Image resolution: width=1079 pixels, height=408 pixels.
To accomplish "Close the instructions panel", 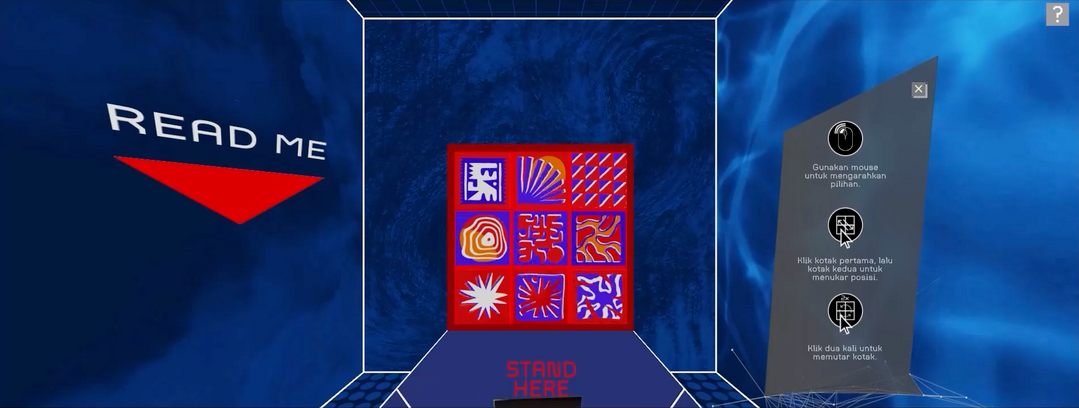I will pos(919,91).
